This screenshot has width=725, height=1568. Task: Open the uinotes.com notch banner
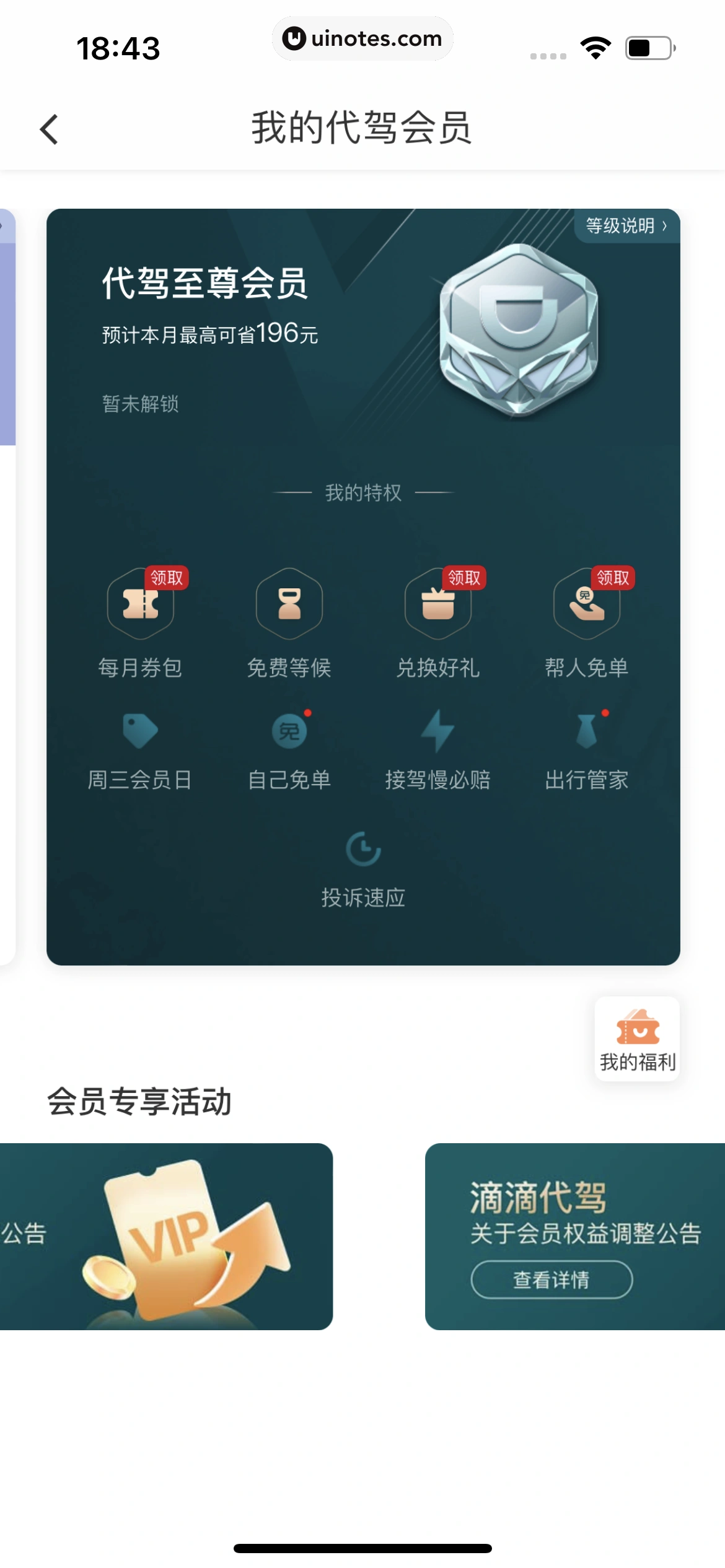pos(362,38)
